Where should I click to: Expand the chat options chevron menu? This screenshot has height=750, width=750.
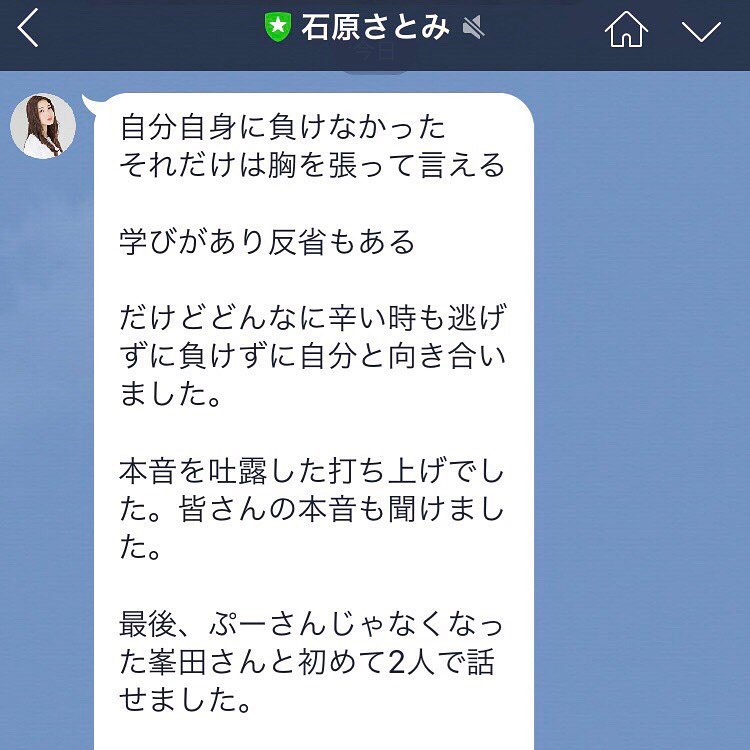click(702, 30)
